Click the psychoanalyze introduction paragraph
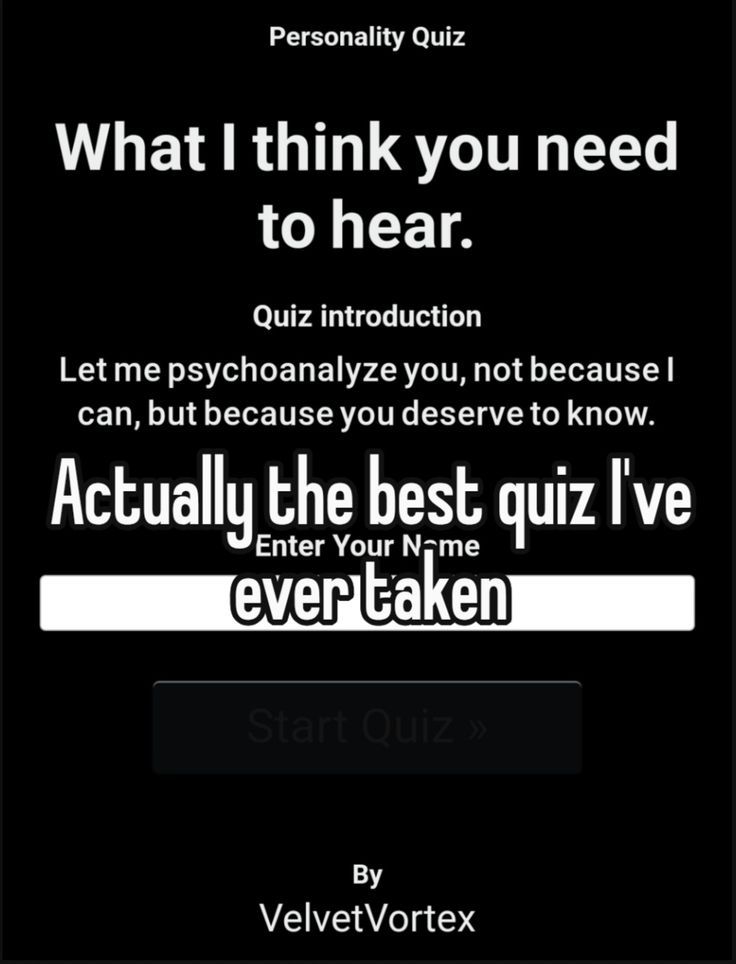Screen dimensions: 736x964 coord(368,388)
